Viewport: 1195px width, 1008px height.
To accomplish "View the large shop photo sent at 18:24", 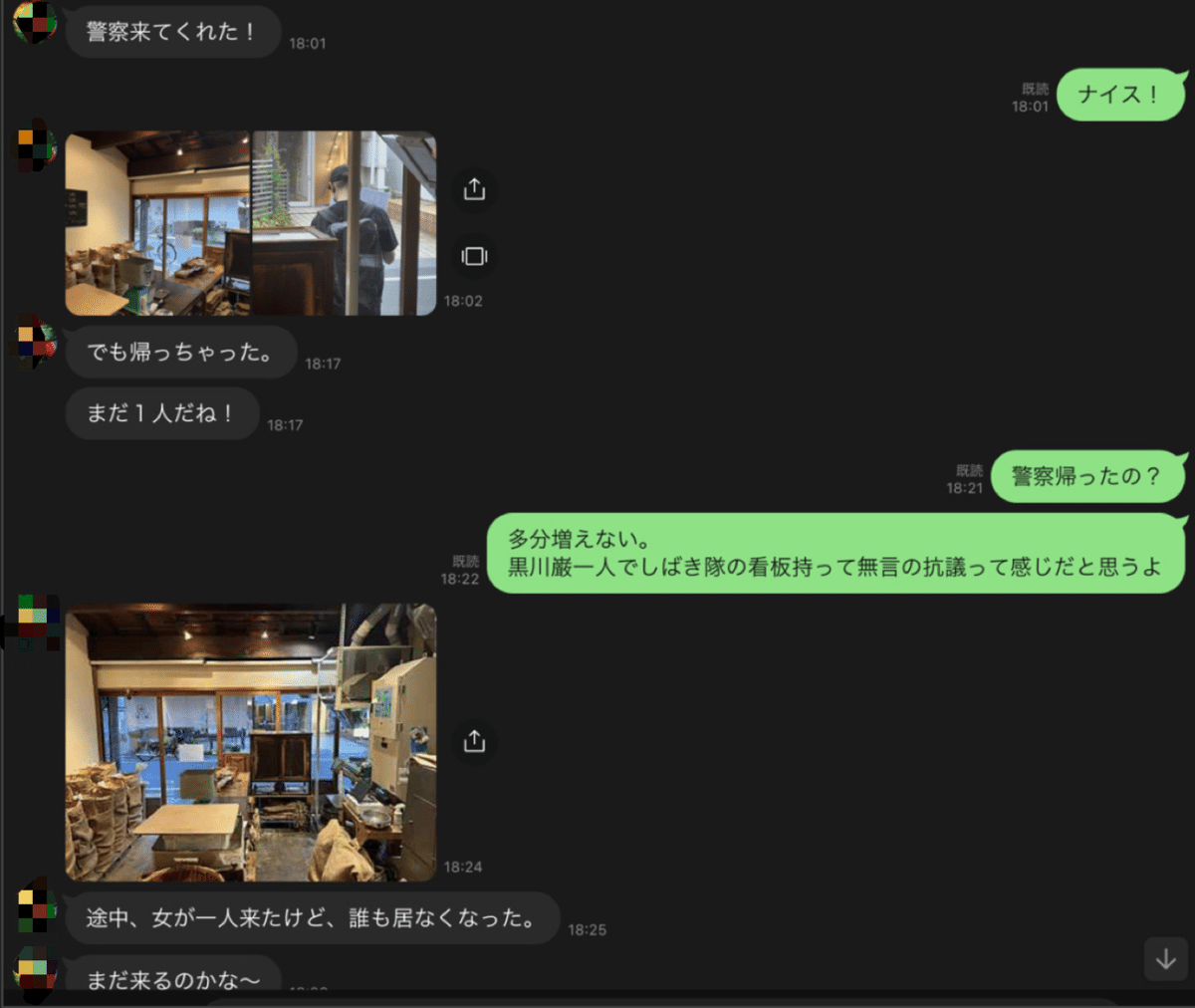I will 251,742.
